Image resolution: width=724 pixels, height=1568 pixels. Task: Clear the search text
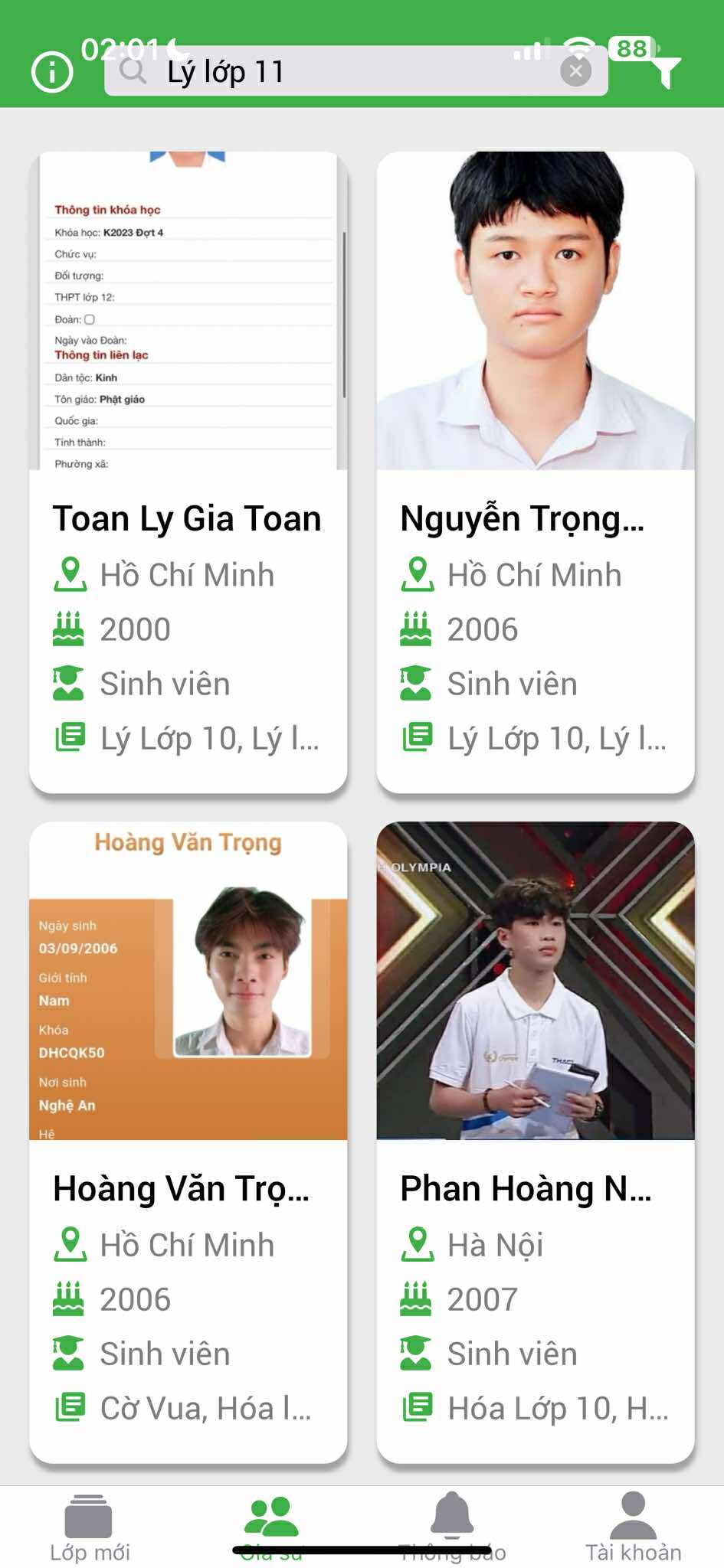(575, 71)
